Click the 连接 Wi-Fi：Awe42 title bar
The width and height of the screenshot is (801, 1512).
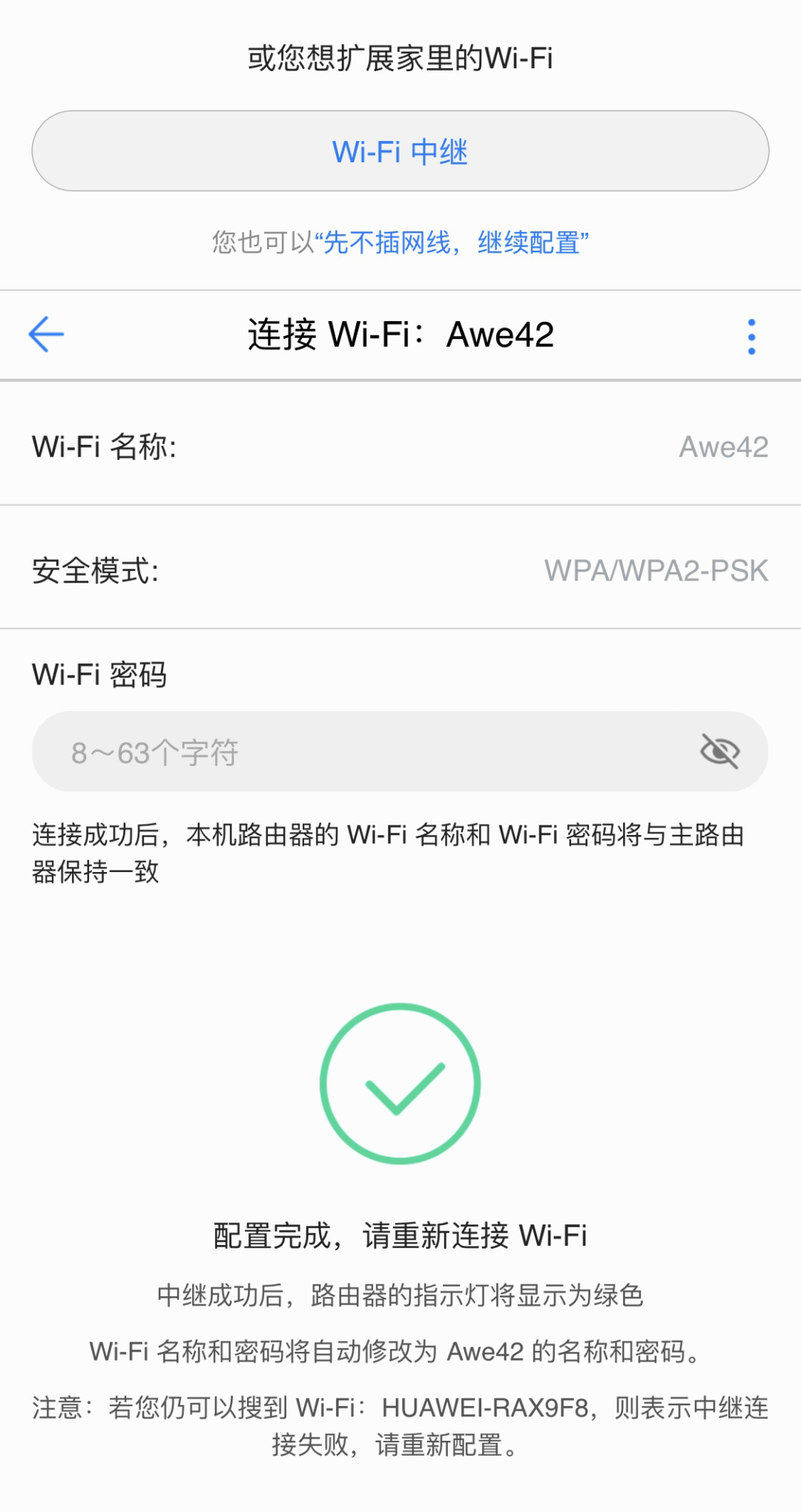[x=400, y=334]
